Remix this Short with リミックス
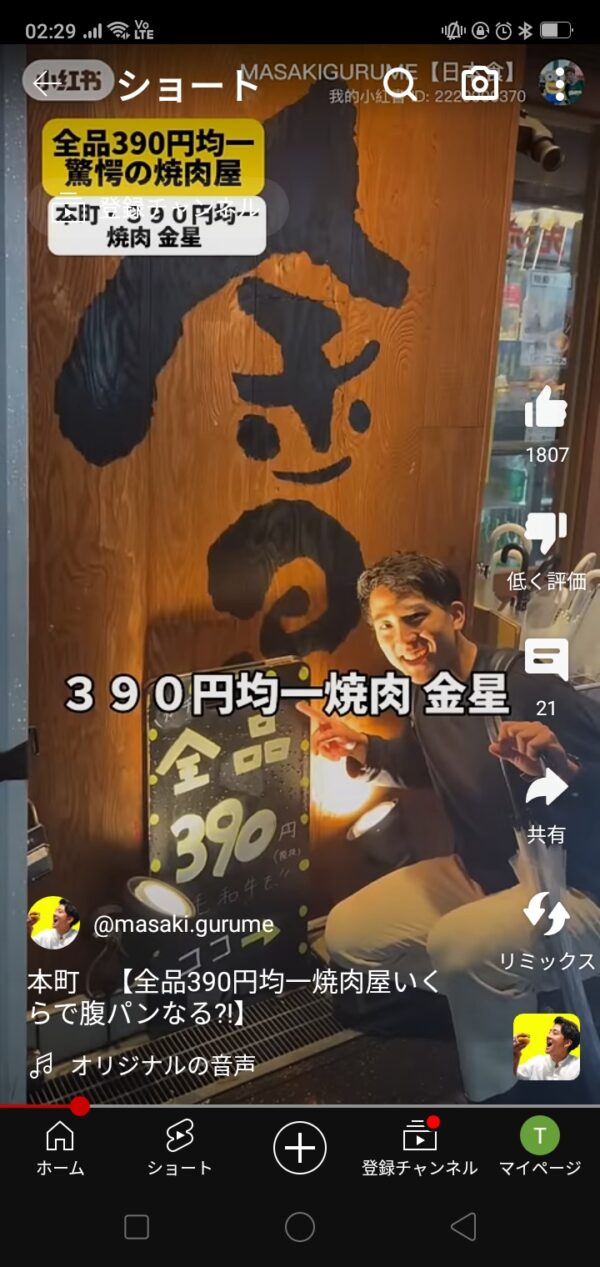This screenshot has height=1267, width=600. point(546,915)
